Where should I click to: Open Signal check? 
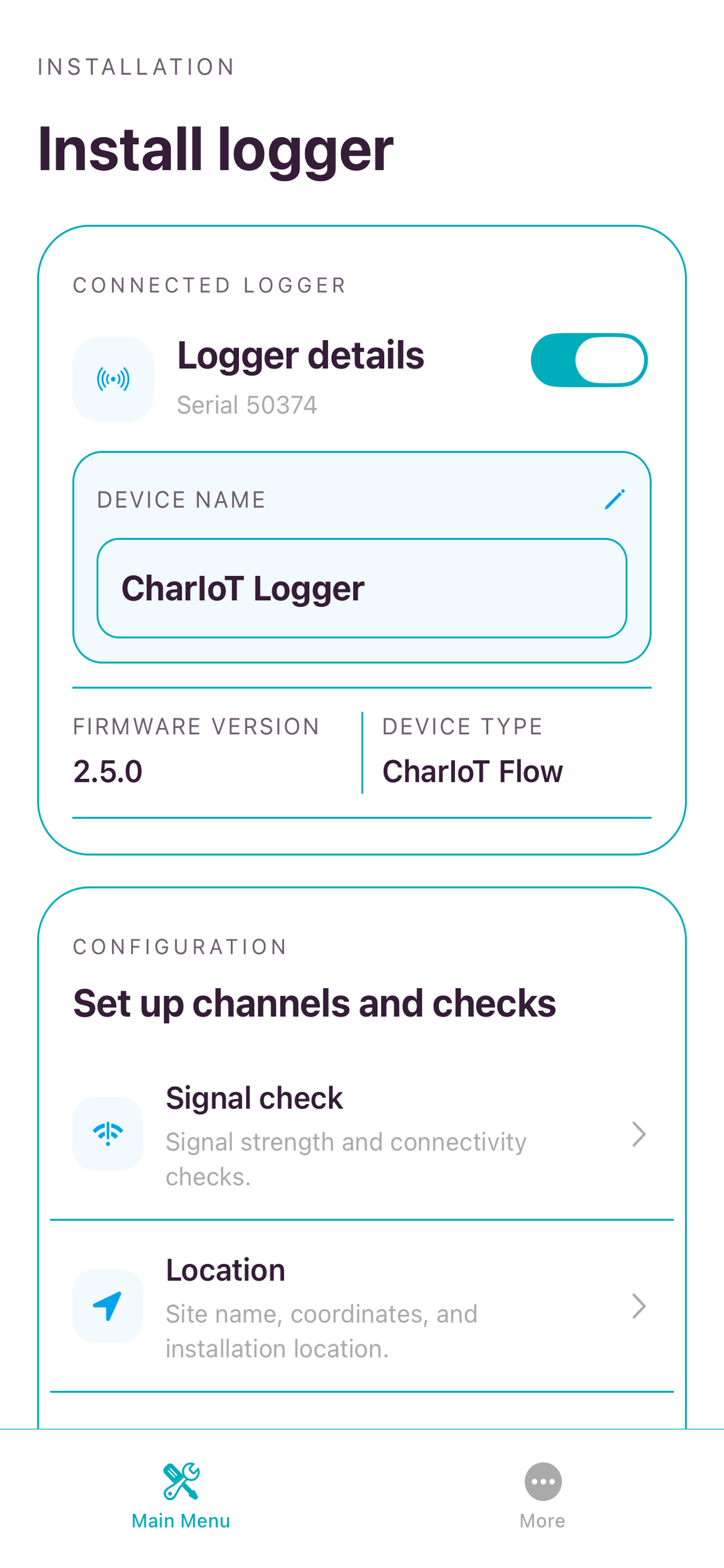[x=362, y=1135]
